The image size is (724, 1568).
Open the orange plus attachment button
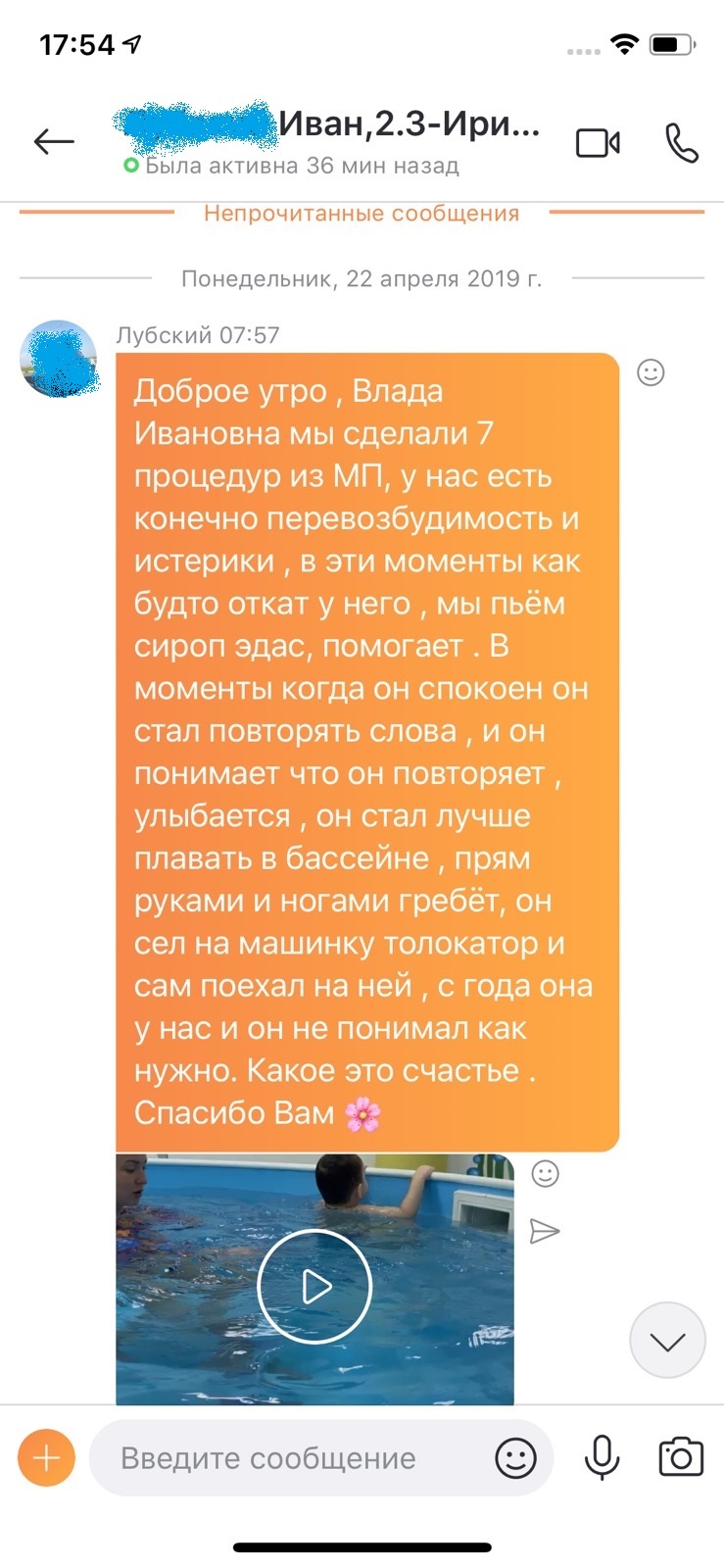pos(46,1458)
